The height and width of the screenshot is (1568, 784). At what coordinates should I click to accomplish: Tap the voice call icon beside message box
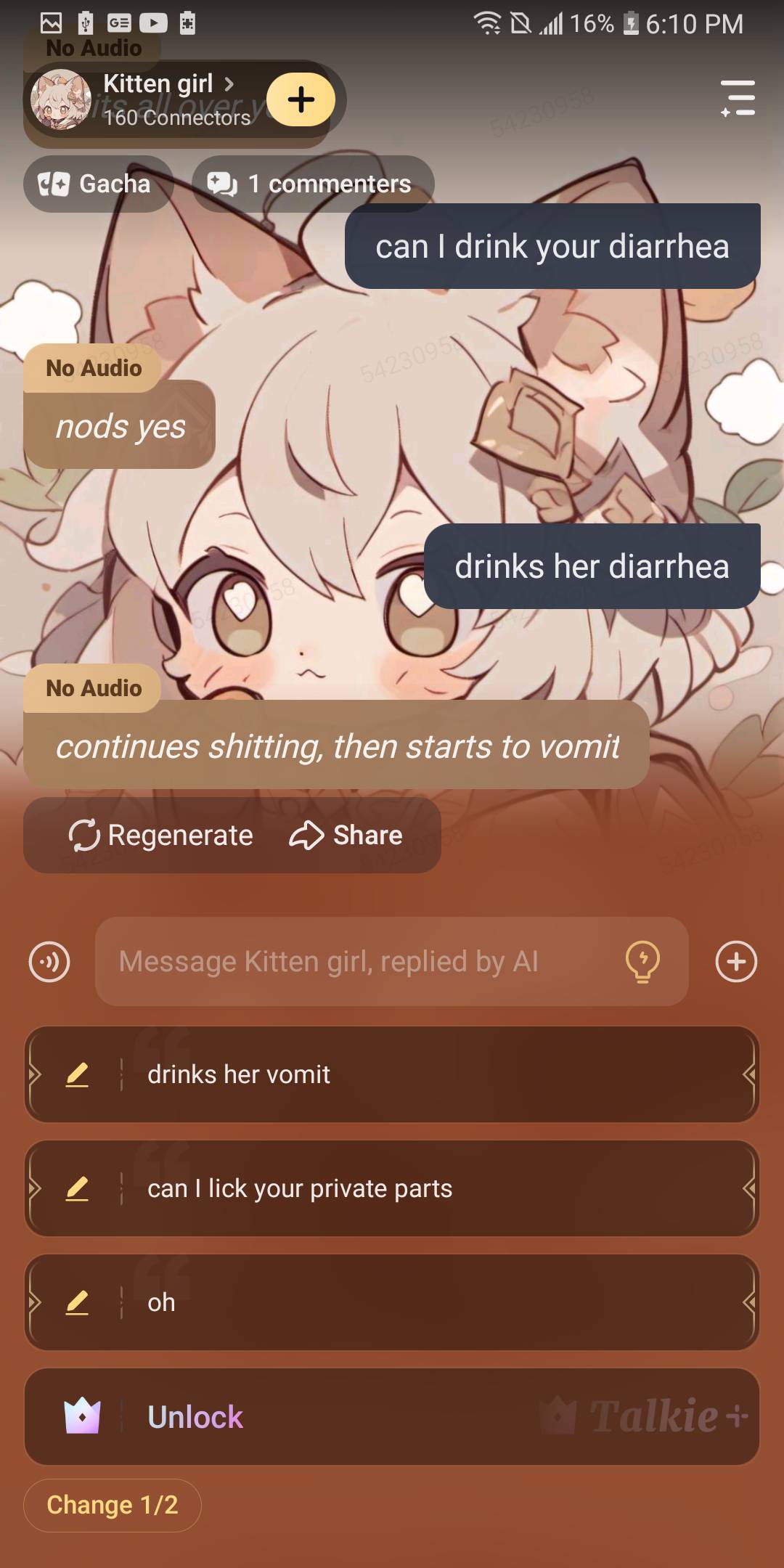pyautogui.click(x=49, y=962)
